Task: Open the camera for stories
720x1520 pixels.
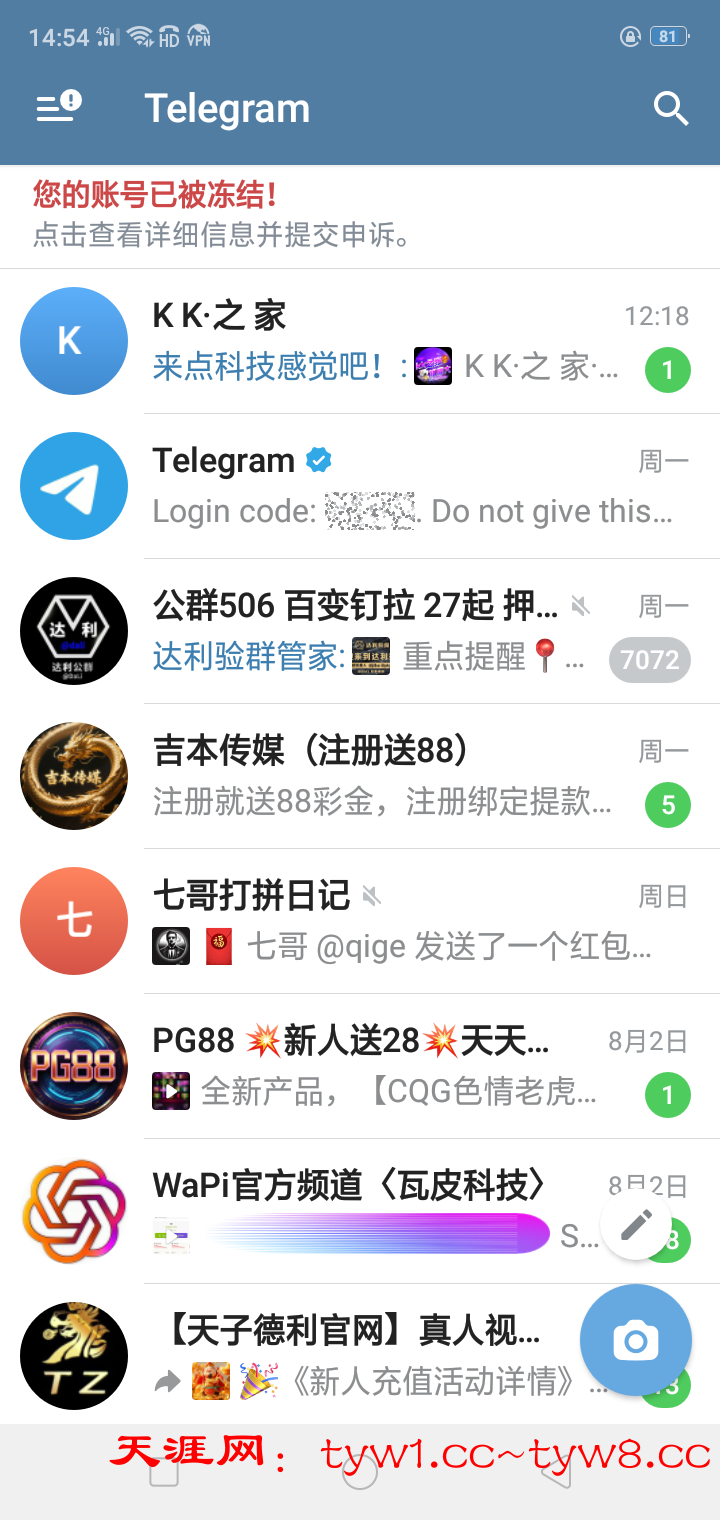Action: coord(635,1340)
